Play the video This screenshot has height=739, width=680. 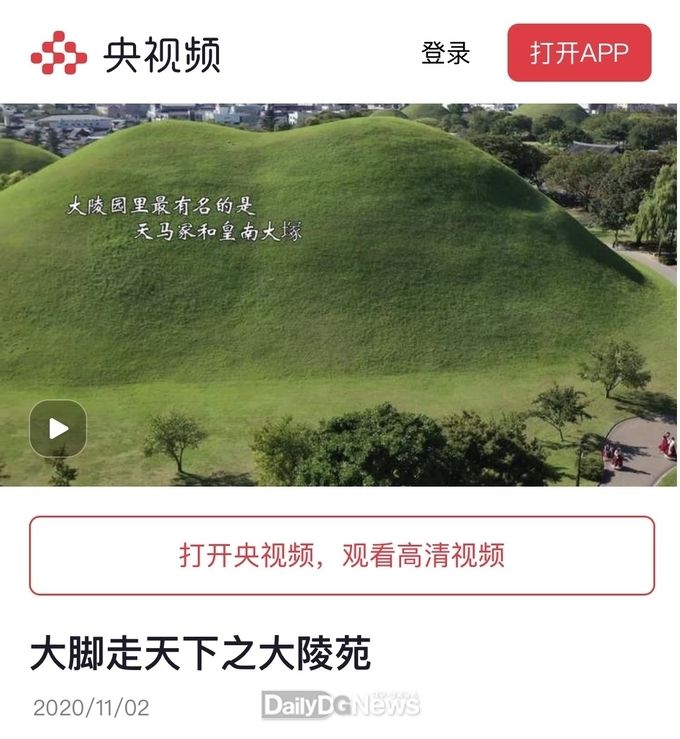58,429
